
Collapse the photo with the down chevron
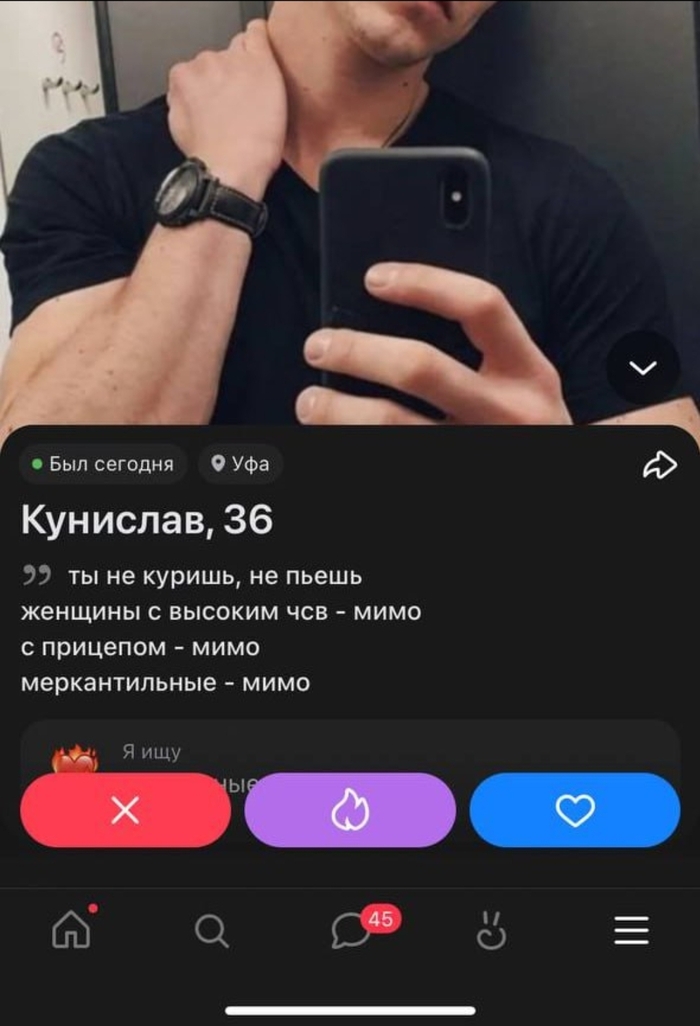(642, 368)
